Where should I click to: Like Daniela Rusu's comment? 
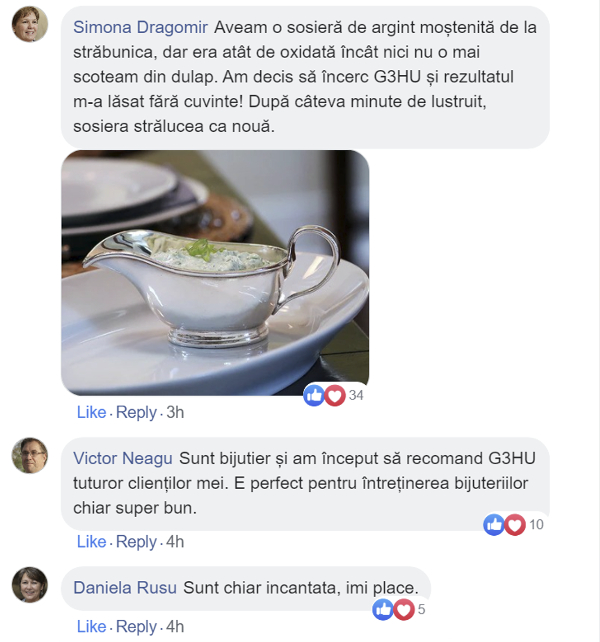pos(91,626)
